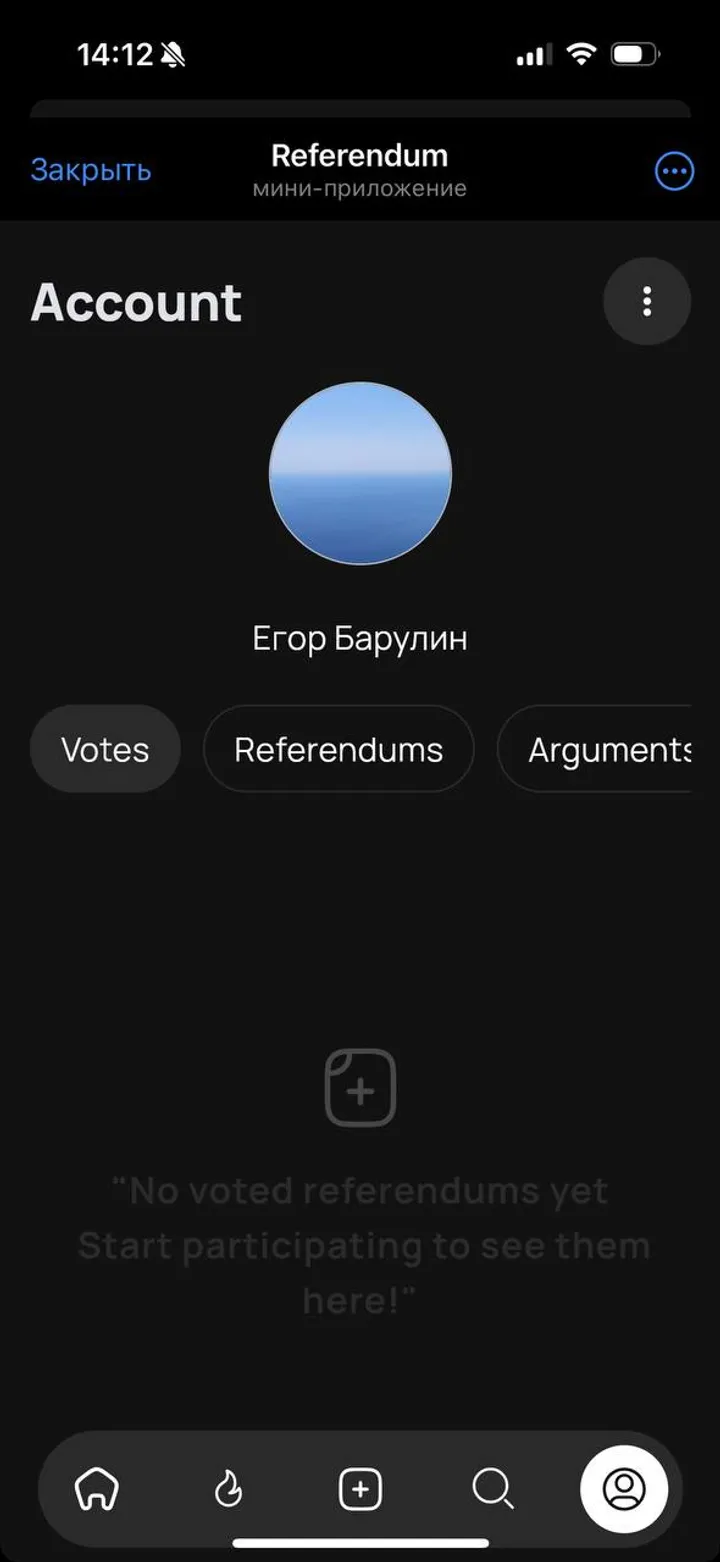The height and width of the screenshot is (1562, 720).
Task: Tap the create referendum plus icon
Action: click(360, 1489)
